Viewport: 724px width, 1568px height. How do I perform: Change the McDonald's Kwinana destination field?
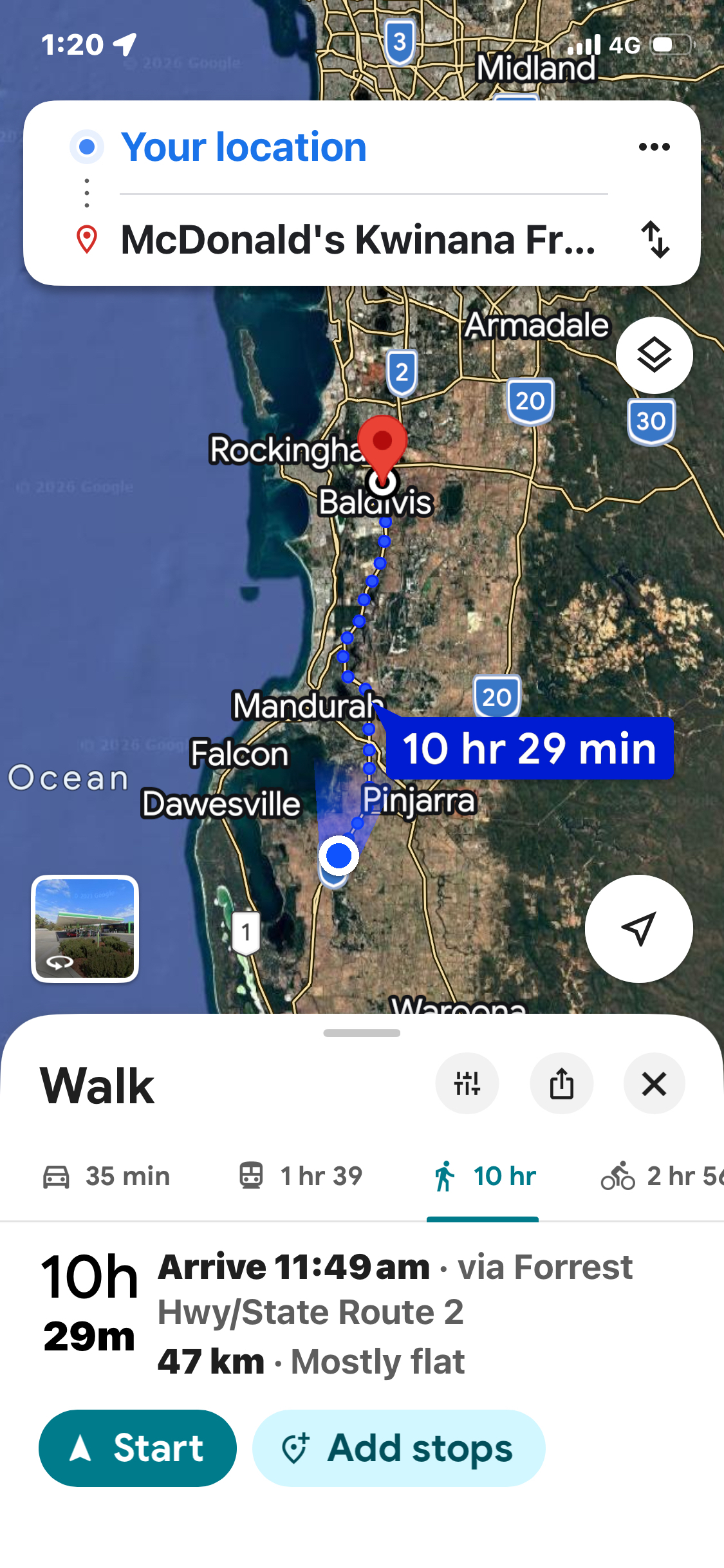[x=357, y=239]
